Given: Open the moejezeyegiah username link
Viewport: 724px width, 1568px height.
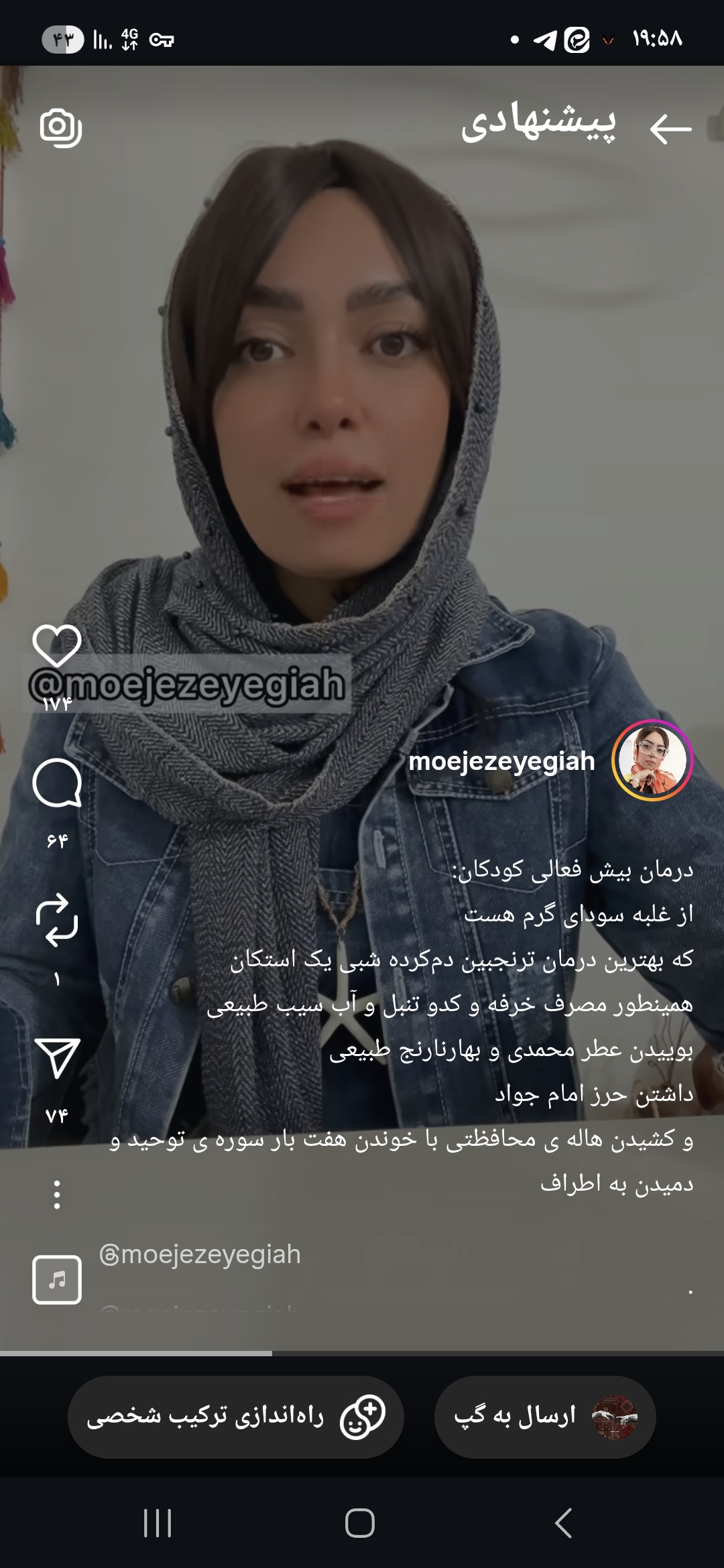Looking at the screenshot, I should (501, 761).
